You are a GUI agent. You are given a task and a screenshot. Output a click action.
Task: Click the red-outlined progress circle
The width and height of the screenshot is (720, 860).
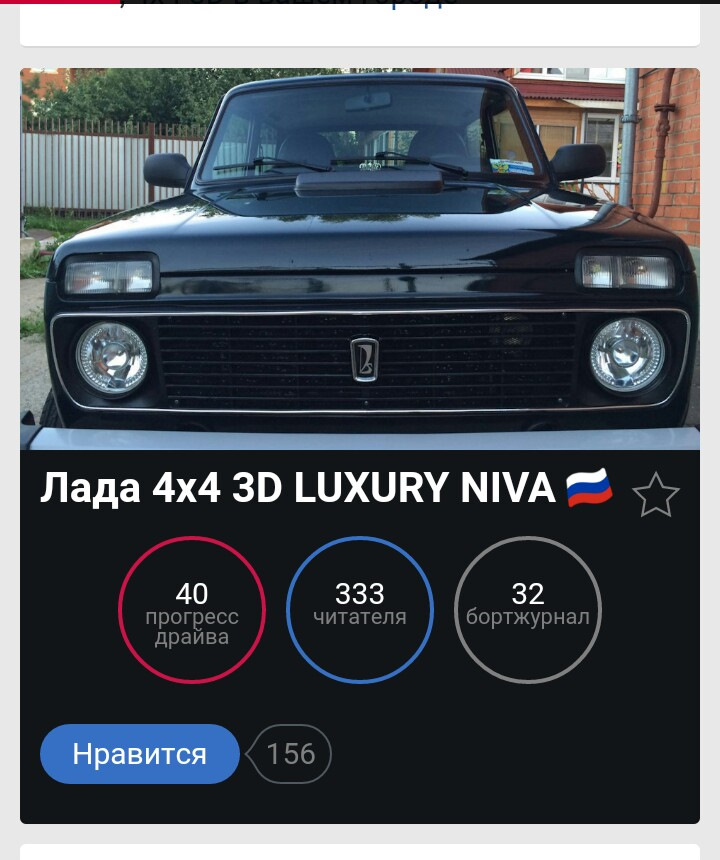point(191,610)
